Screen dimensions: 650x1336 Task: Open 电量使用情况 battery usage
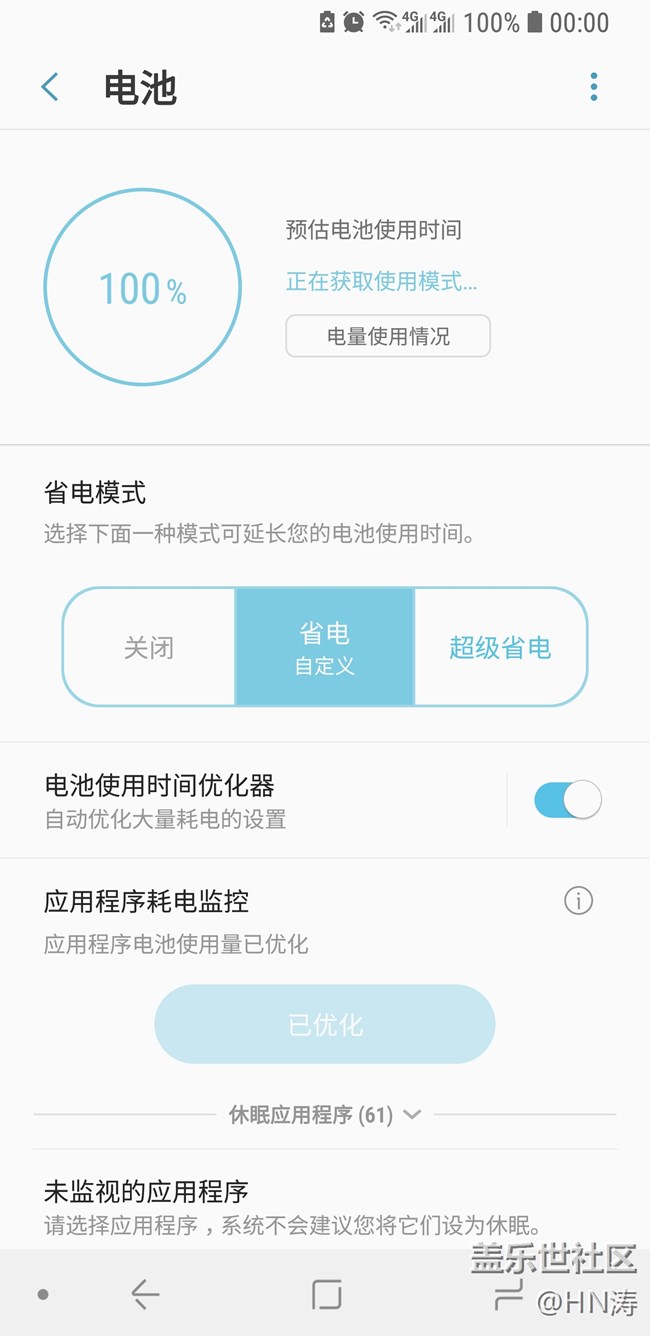pos(388,336)
